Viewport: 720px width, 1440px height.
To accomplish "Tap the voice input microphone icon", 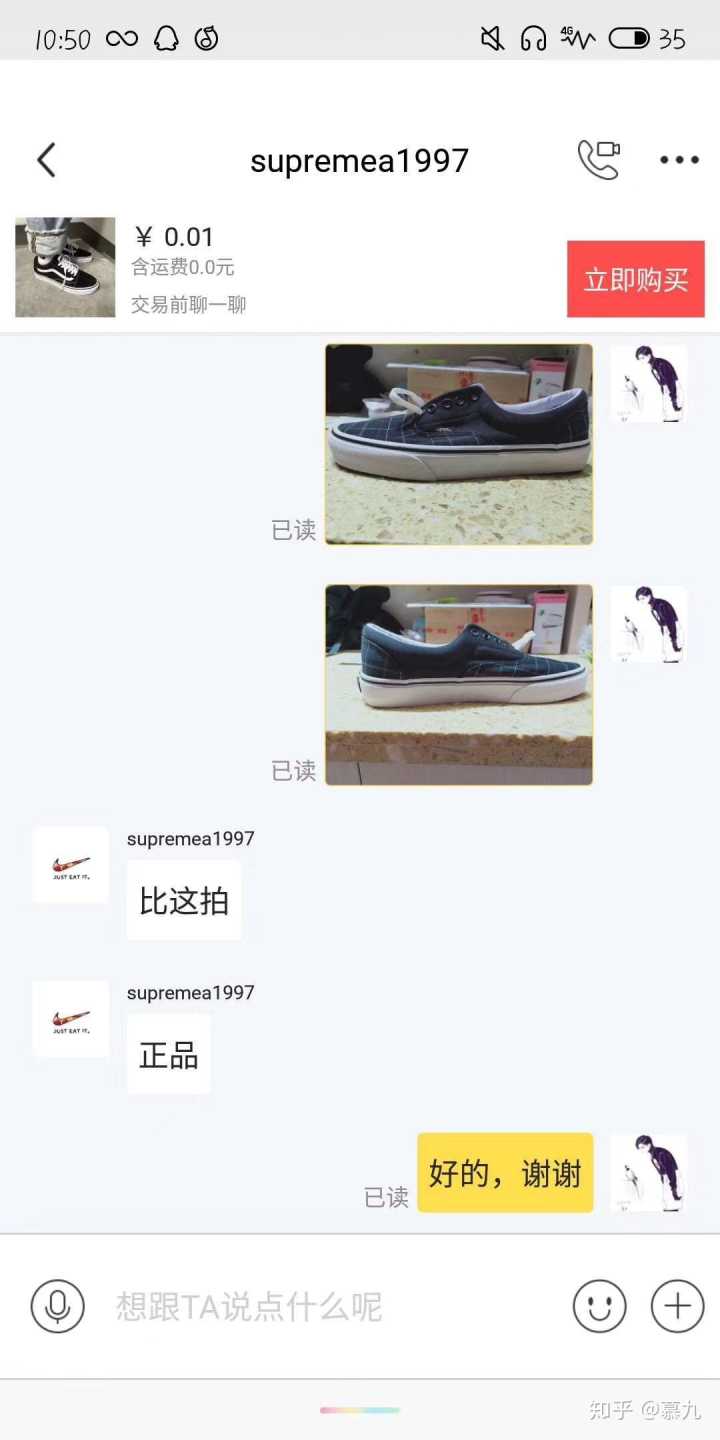I will (57, 1306).
